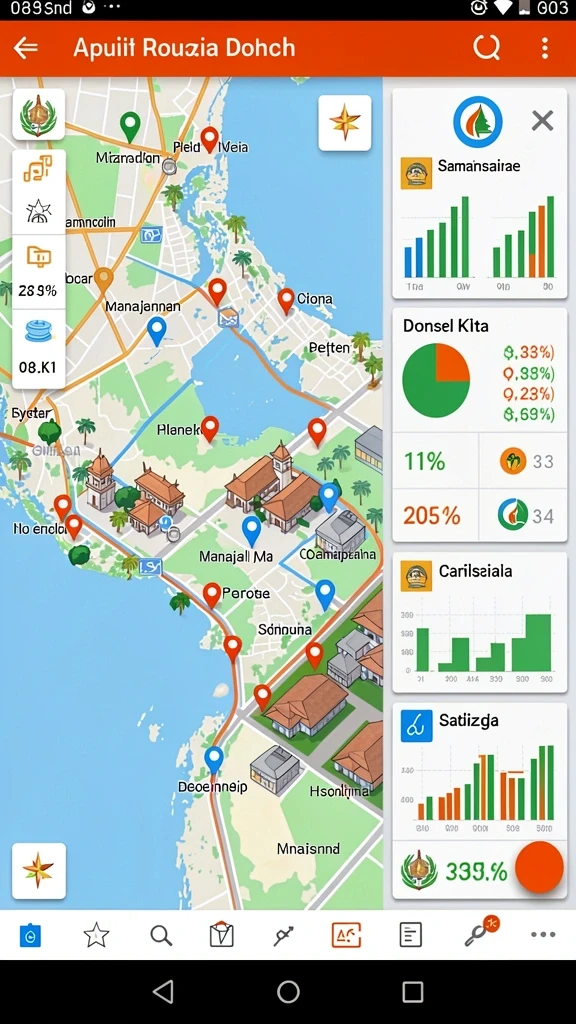Tap the emblem button above the left toolbar
The image size is (576, 1024).
[x=39, y=114]
